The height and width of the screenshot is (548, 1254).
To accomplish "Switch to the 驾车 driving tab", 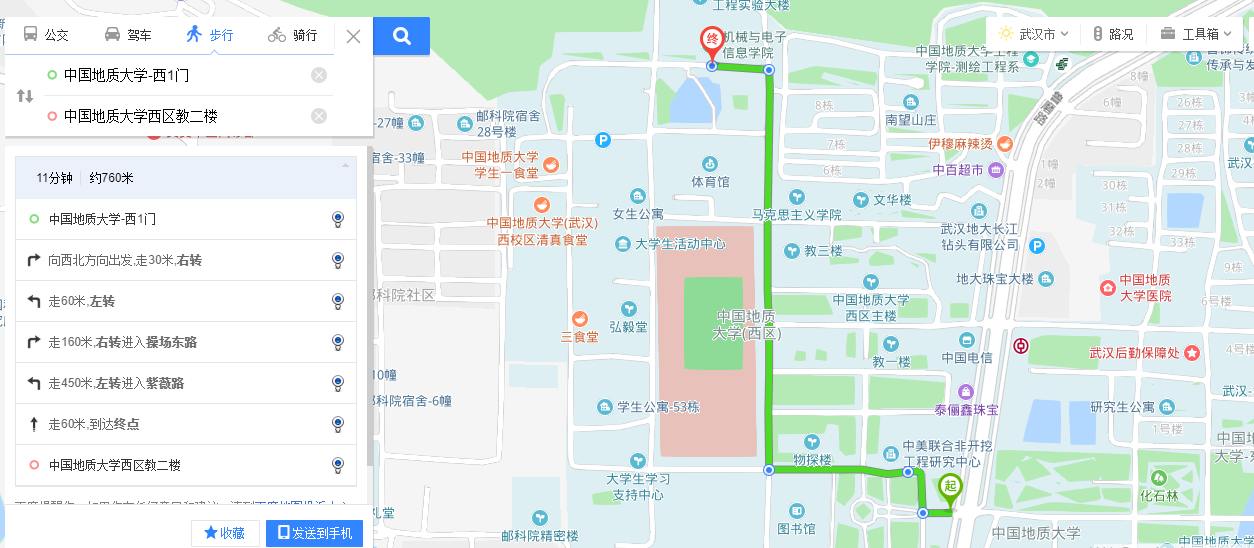I will coord(128,35).
